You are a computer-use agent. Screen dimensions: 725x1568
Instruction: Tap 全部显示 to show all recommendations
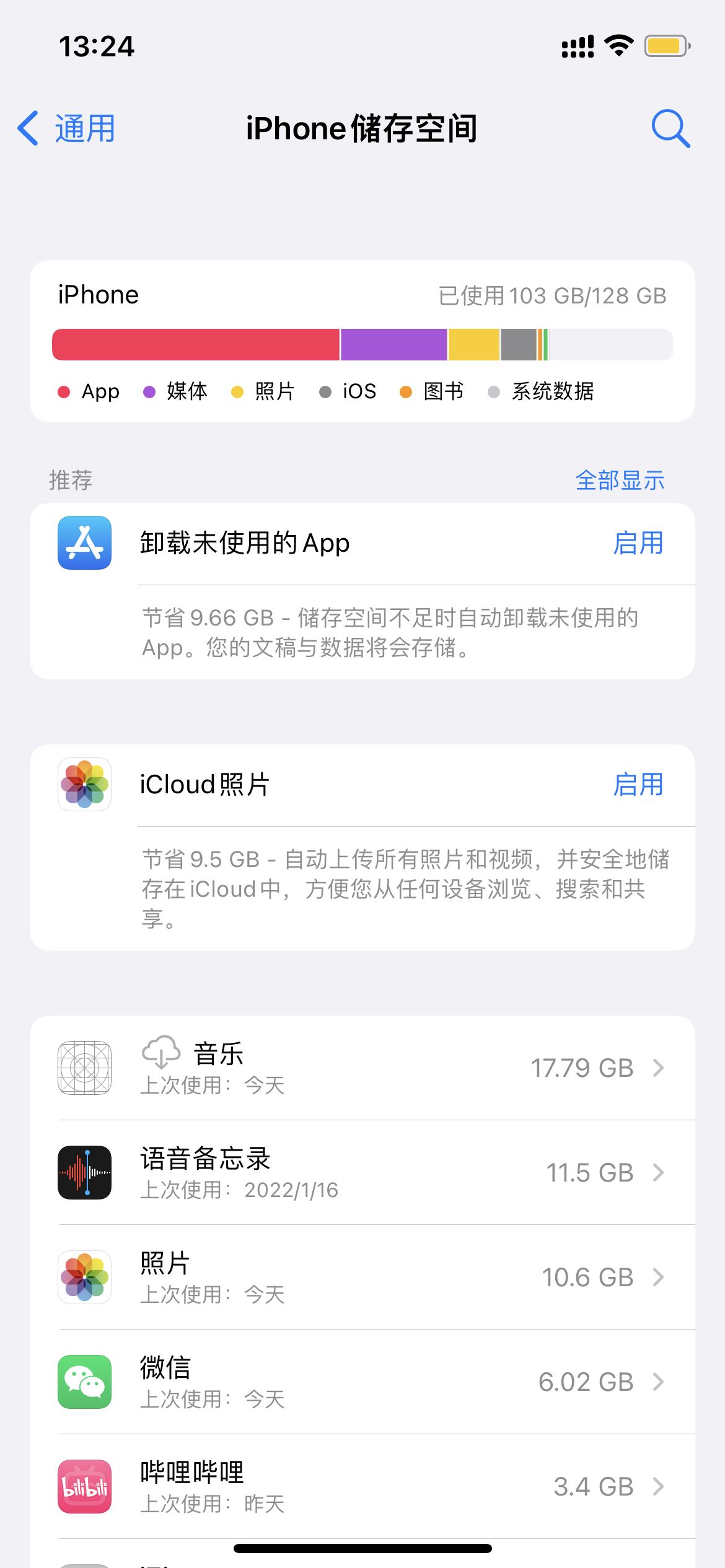click(620, 481)
